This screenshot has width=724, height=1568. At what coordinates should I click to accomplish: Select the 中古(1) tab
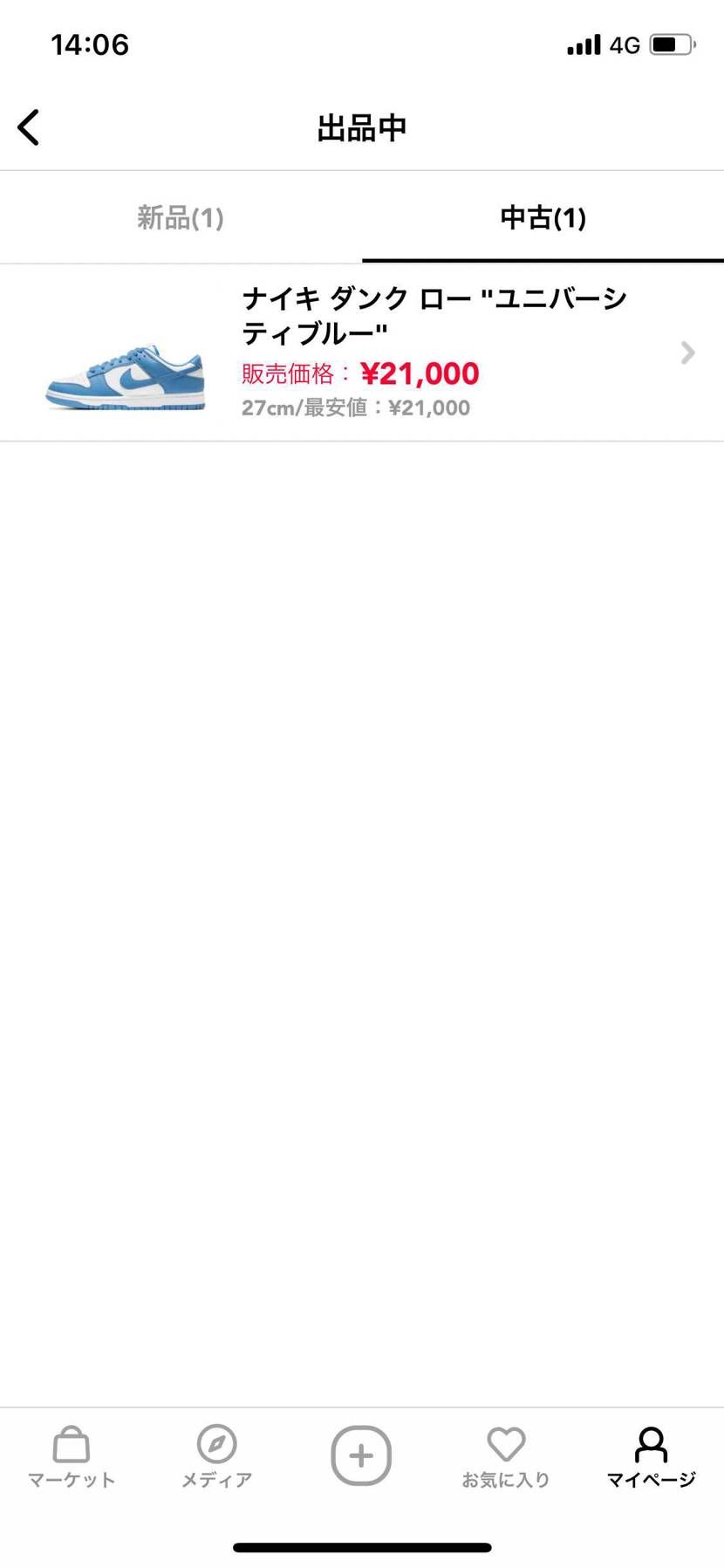tap(543, 217)
